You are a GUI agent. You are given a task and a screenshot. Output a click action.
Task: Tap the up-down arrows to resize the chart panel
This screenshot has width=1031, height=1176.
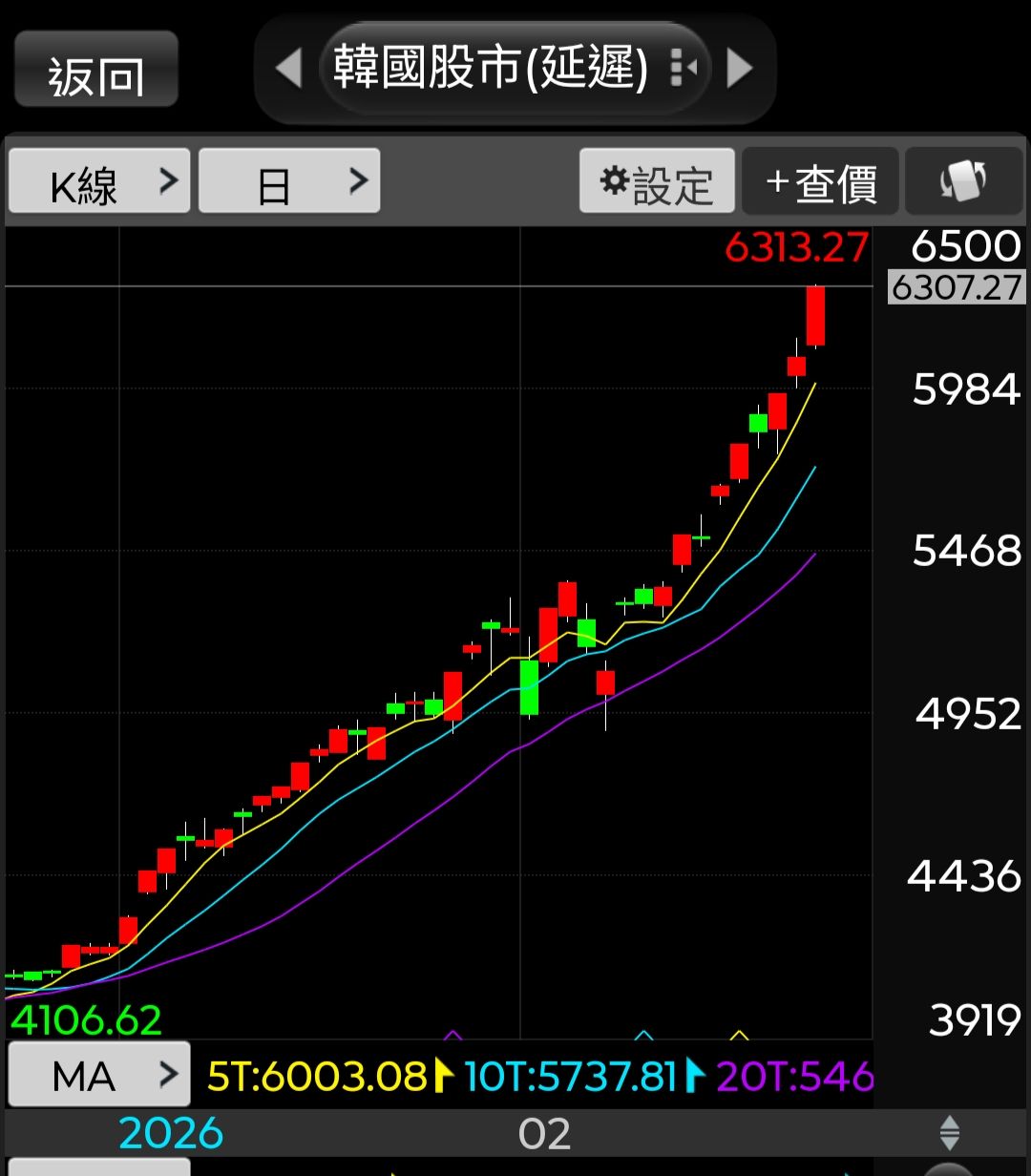pyautogui.click(x=949, y=1133)
